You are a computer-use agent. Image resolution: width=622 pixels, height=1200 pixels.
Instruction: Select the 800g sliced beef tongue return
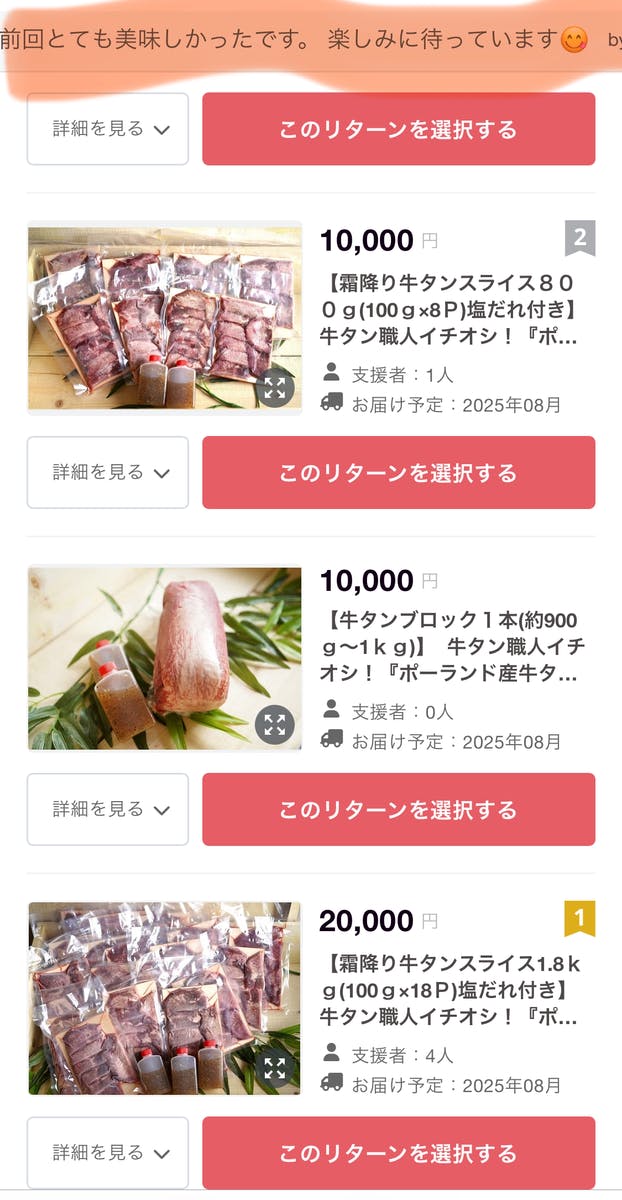coord(398,472)
